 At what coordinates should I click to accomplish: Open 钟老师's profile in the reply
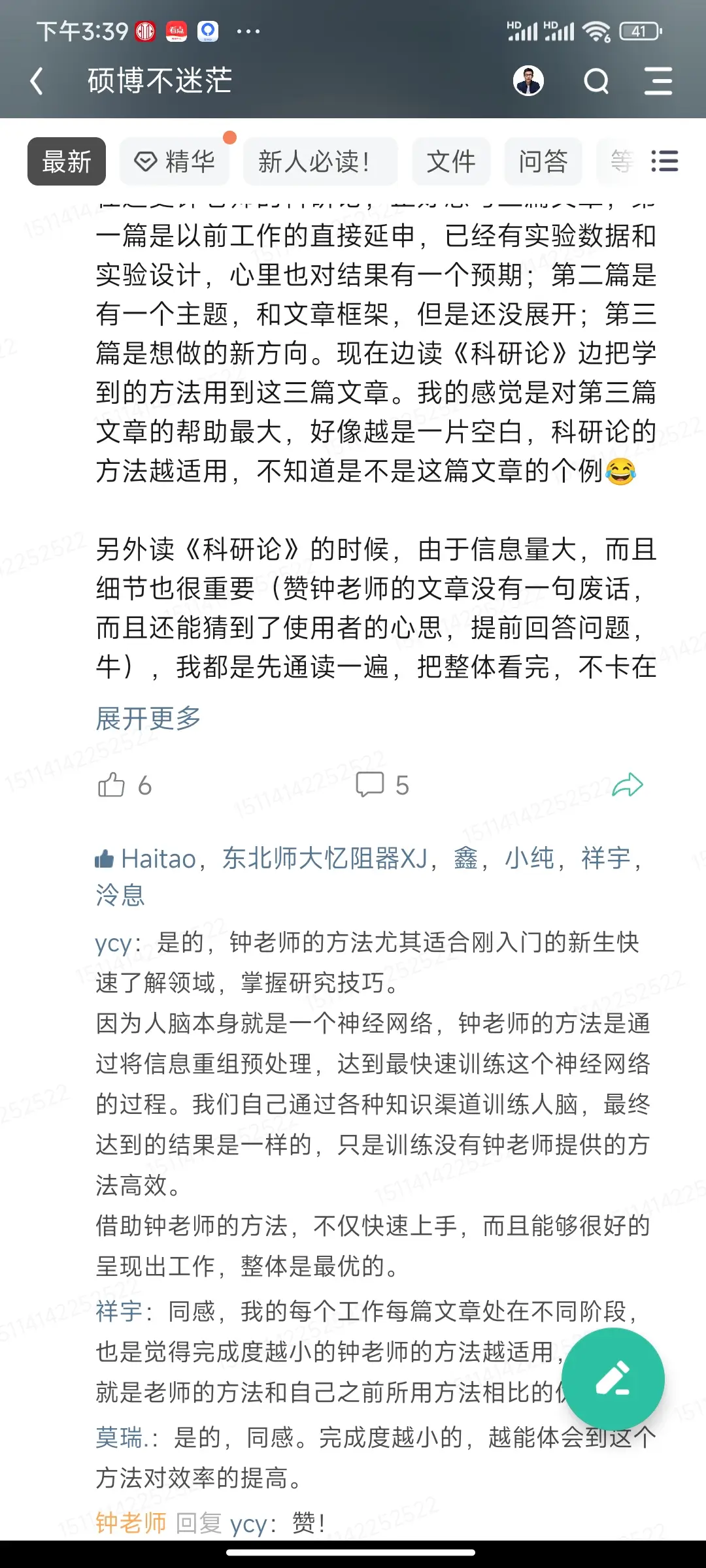coord(131,1523)
